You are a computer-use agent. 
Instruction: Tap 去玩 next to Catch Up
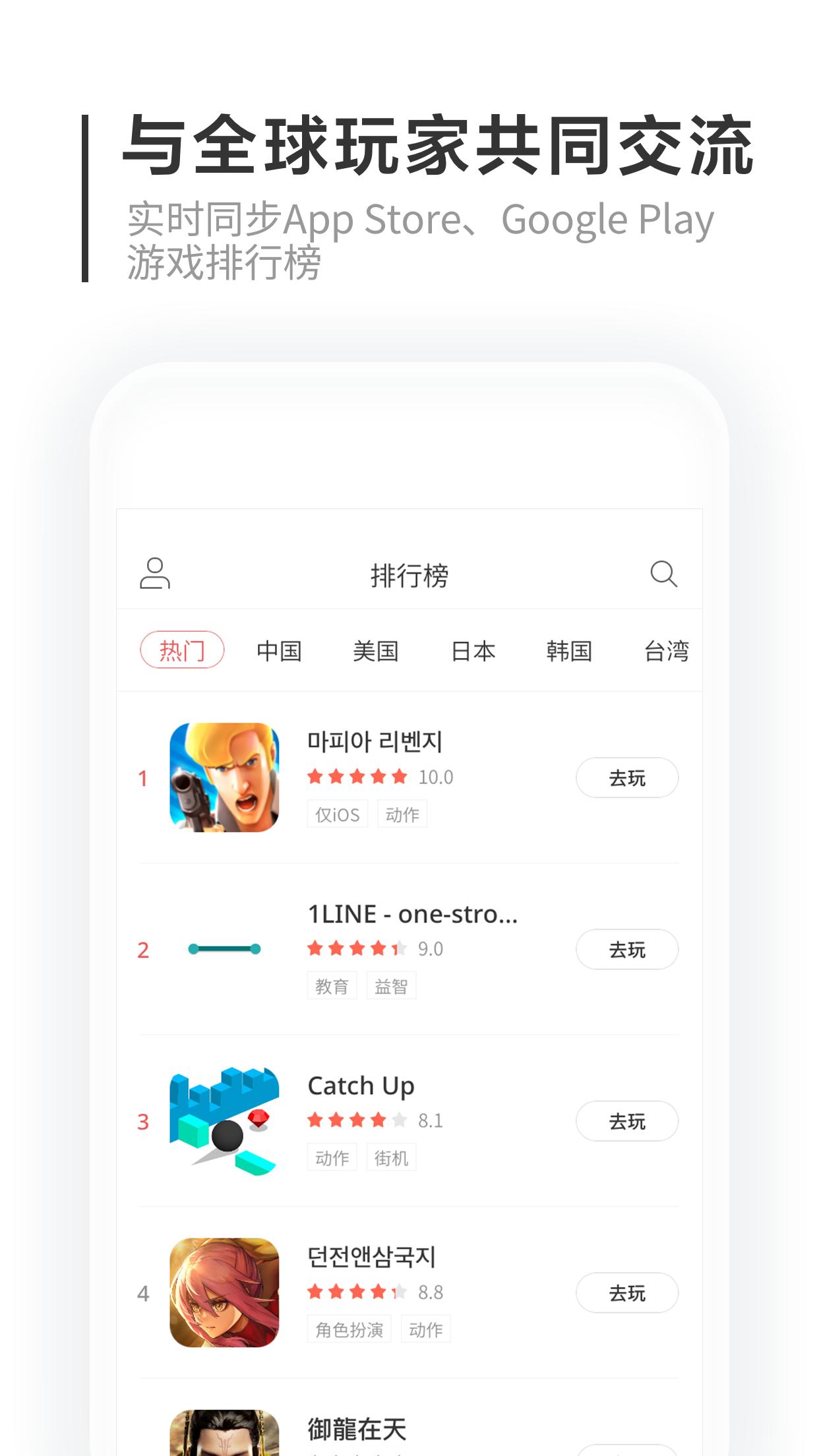coord(626,1120)
